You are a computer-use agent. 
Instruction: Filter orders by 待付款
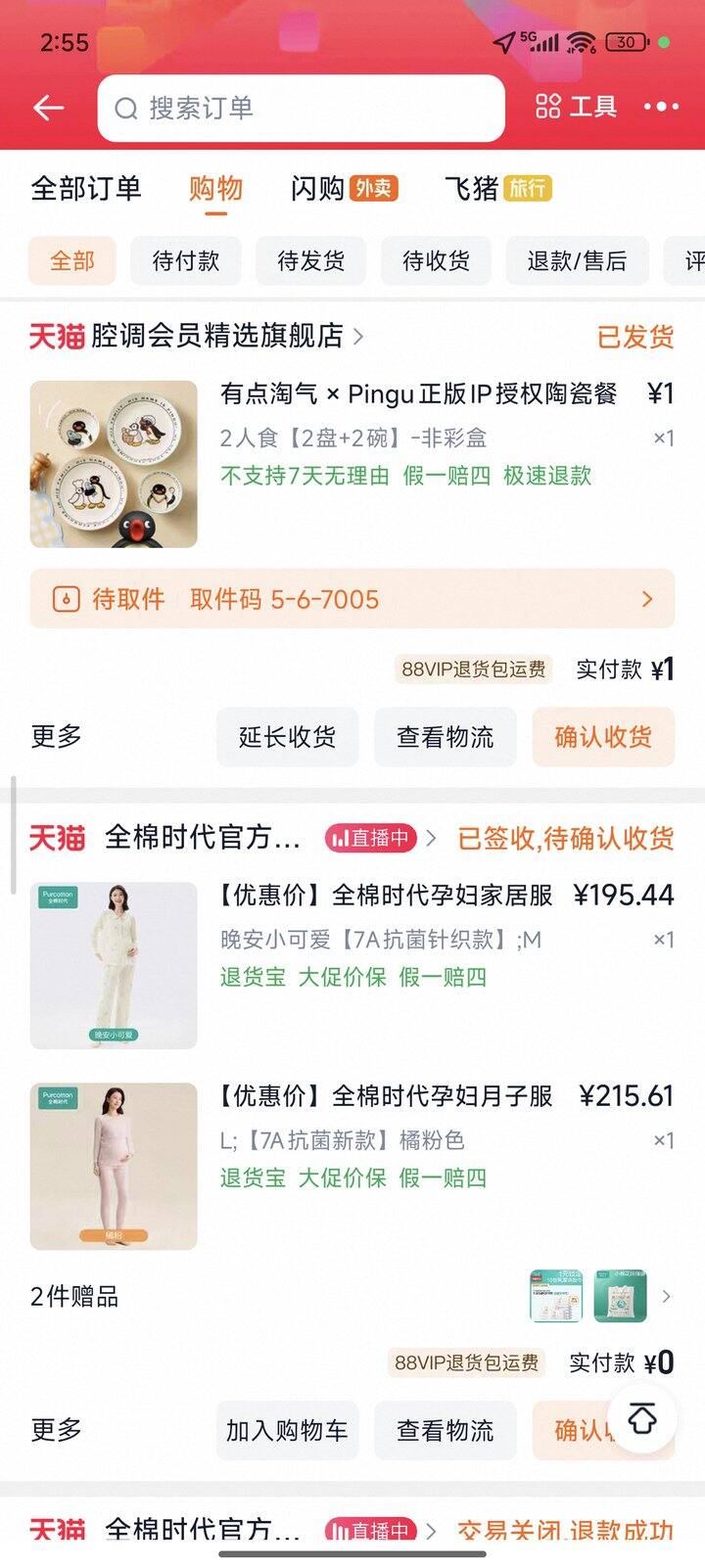coord(186,261)
